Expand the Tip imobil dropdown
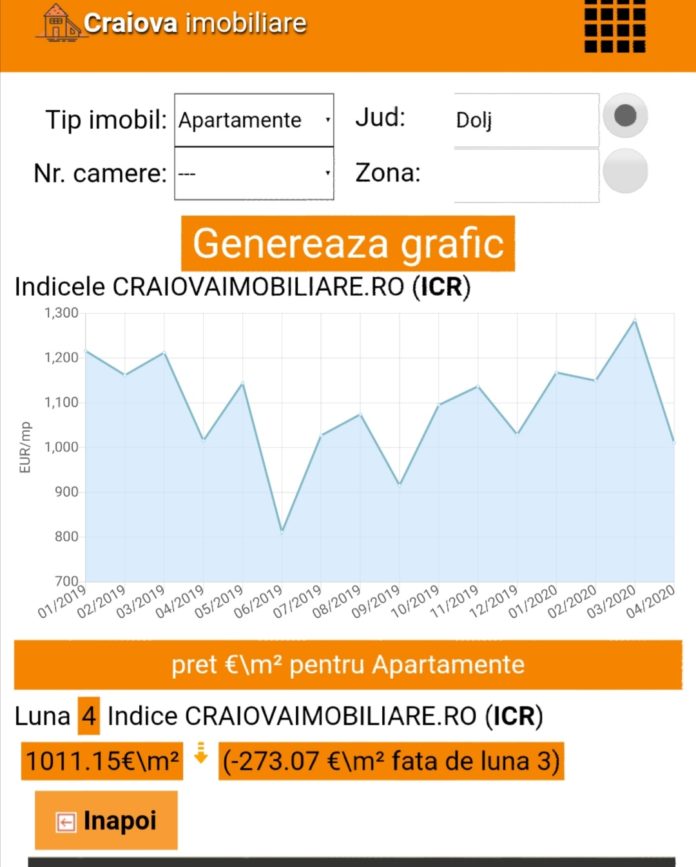Screen dimensions: 696x867 point(254,120)
